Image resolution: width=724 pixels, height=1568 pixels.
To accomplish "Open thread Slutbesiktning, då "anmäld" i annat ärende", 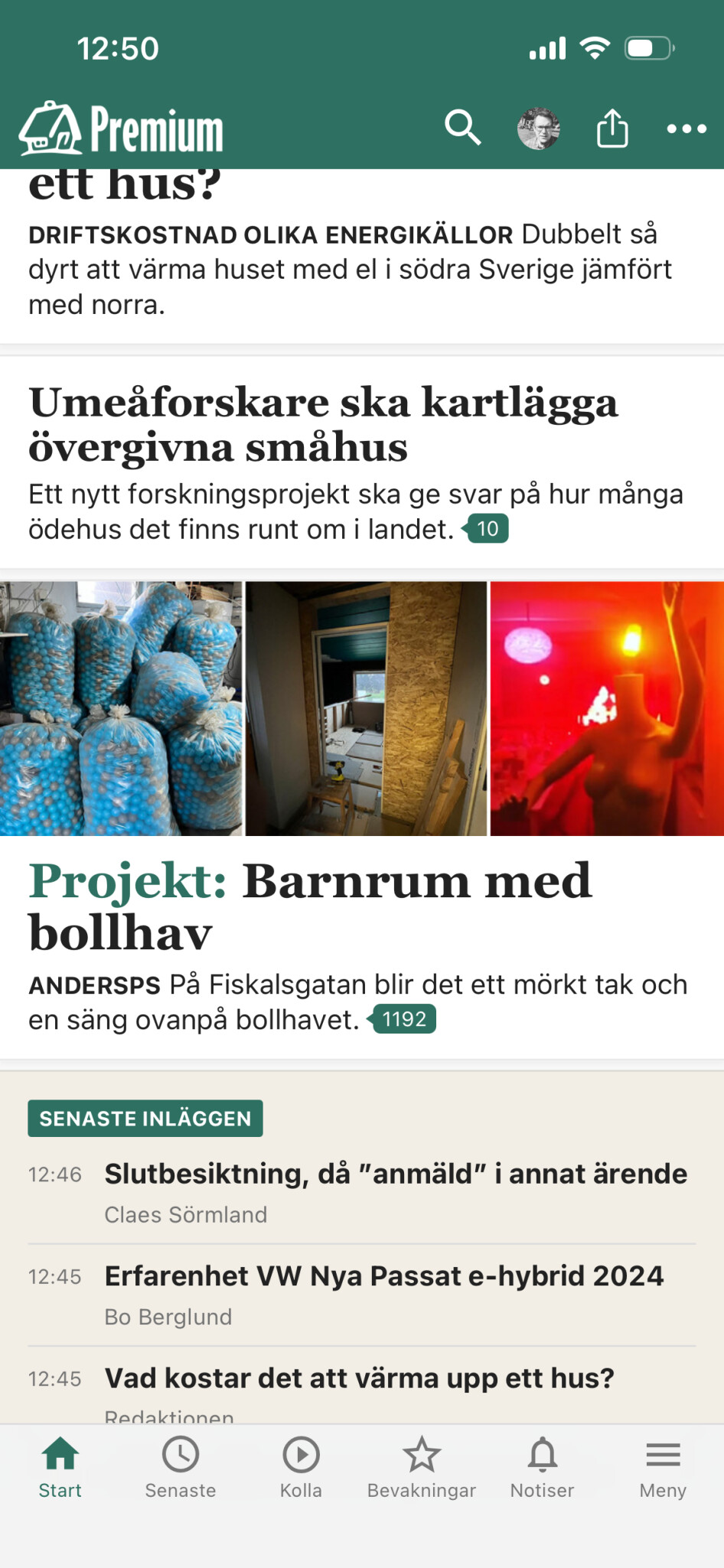I will [395, 1174].
